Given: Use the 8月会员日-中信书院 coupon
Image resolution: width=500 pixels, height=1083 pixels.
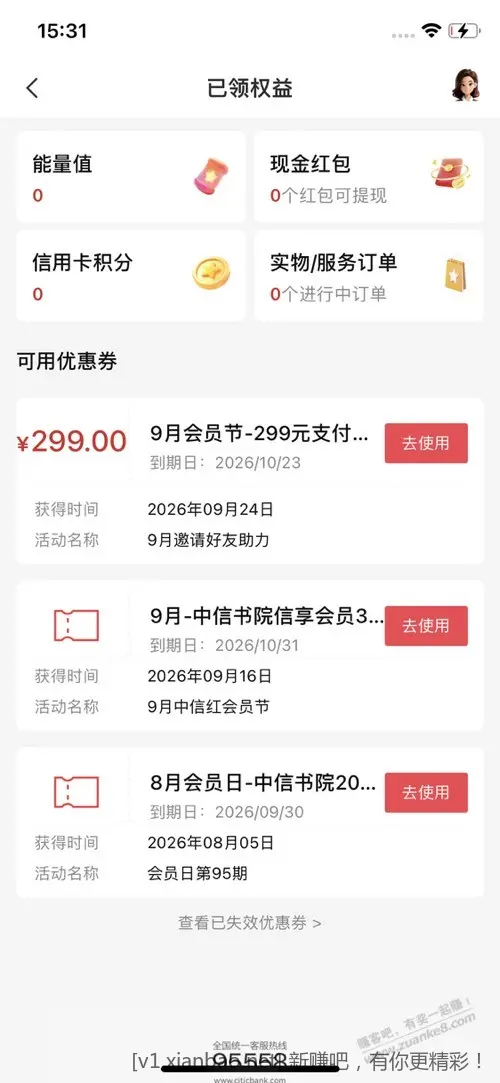Looking at the screenshot, I should tap(426, 792).
